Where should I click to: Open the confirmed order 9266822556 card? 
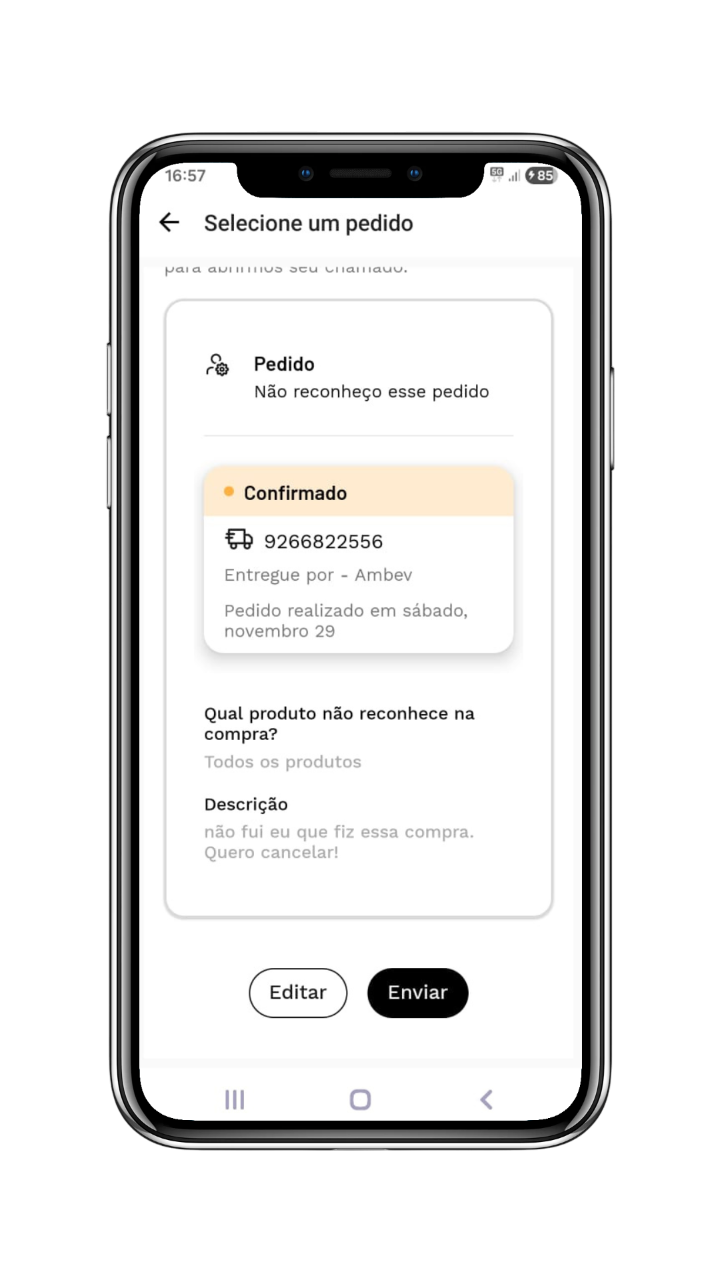click(x=359, y=559)
